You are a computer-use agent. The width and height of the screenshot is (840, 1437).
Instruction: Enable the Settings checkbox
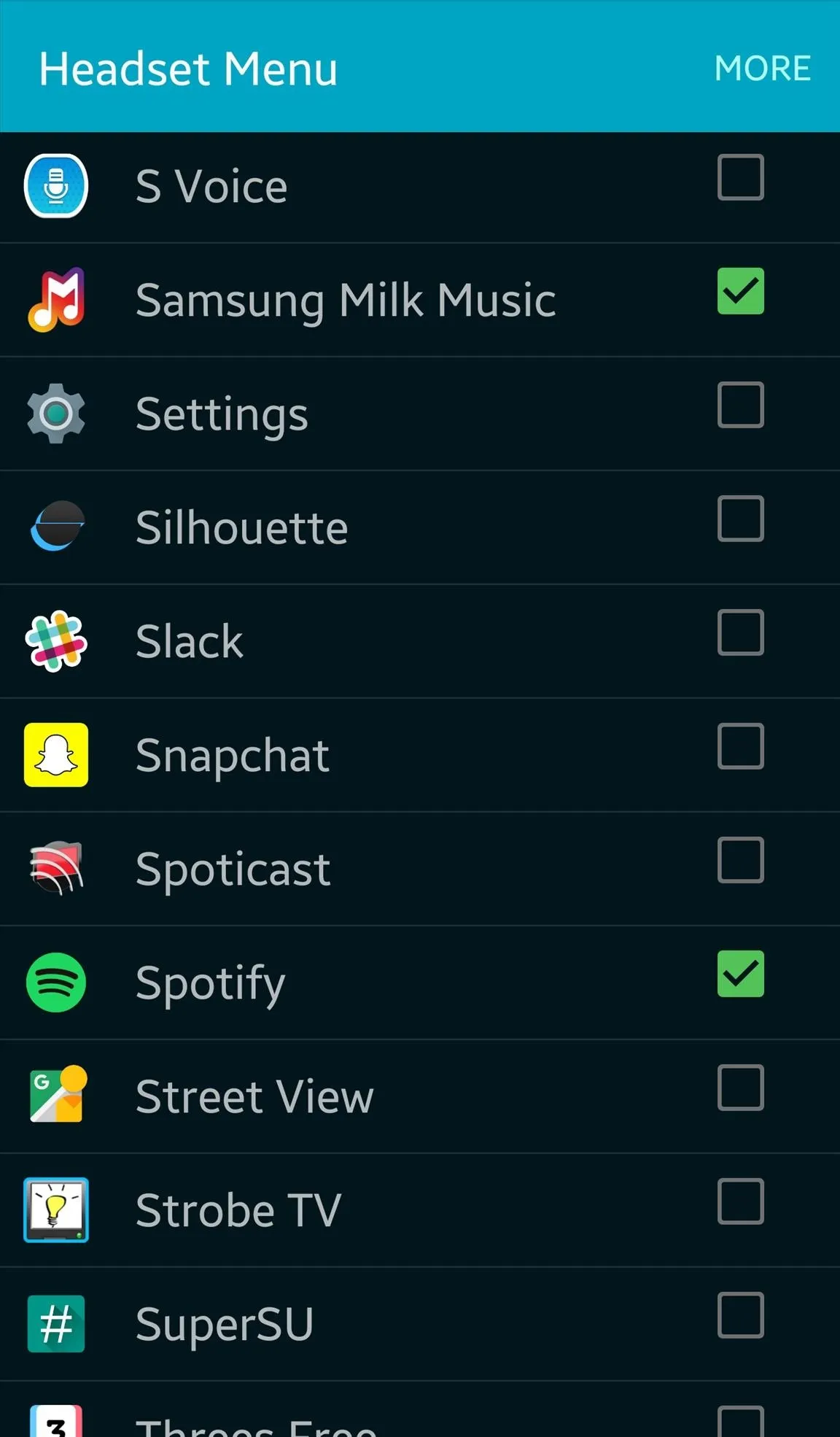tap(741, 405)
